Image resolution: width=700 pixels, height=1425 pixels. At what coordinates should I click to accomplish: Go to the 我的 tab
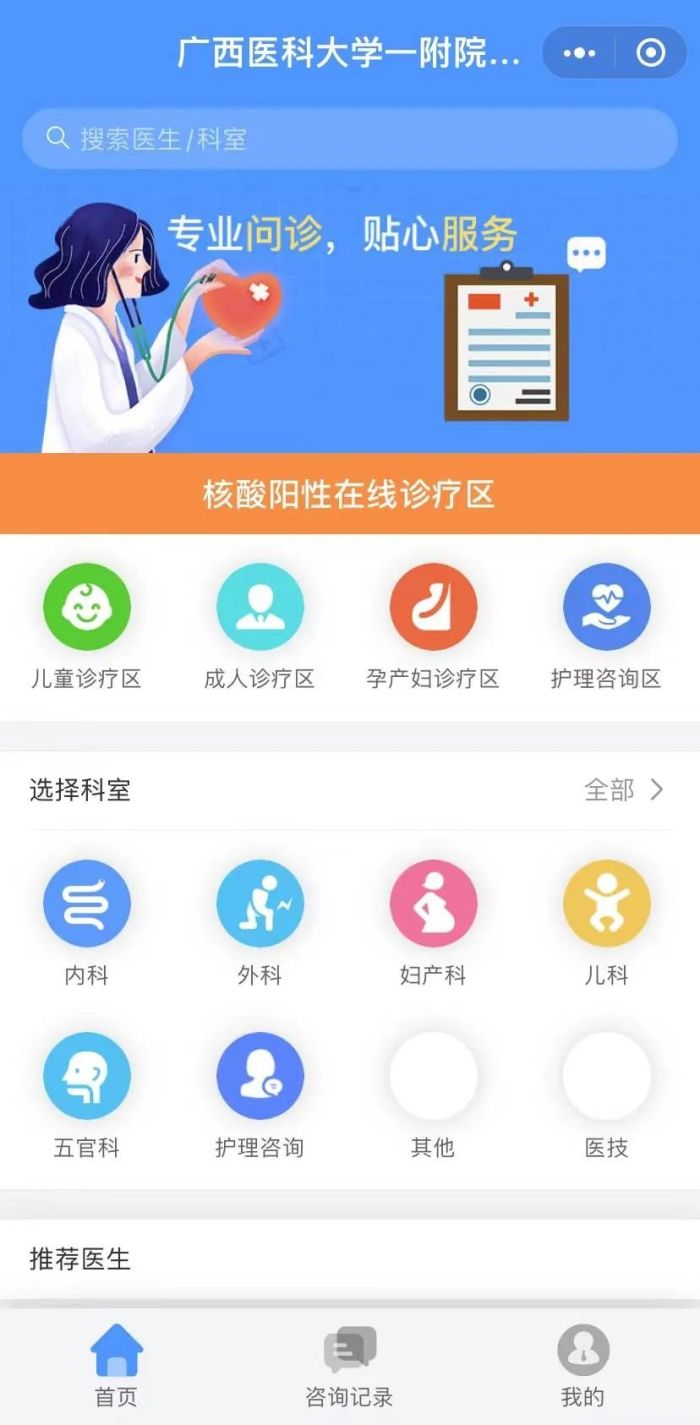583,1365
